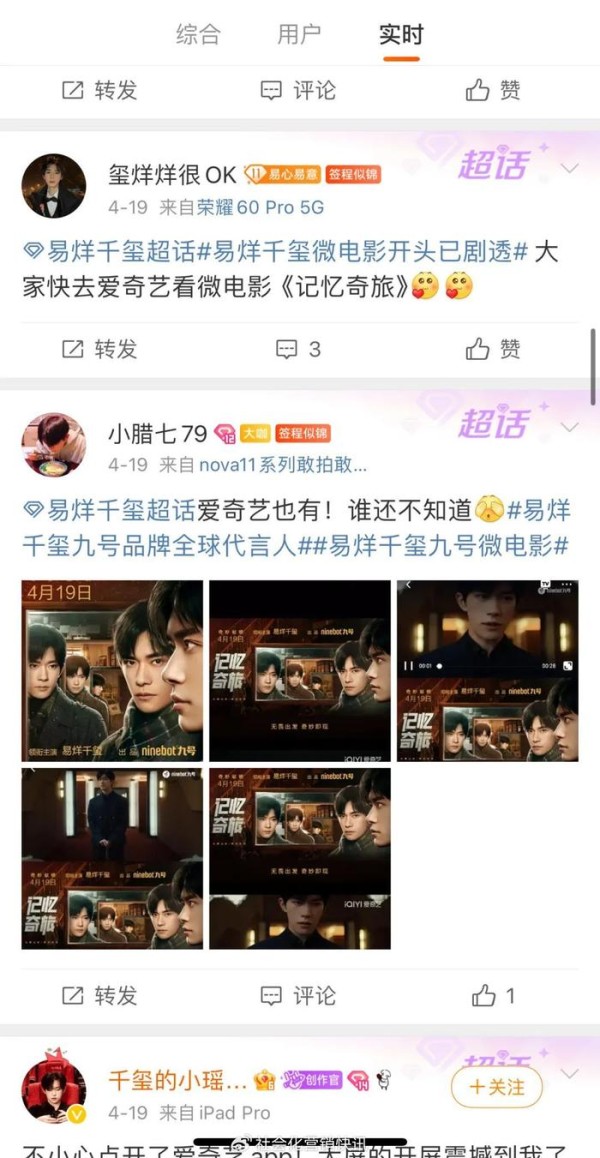
Task: Open the third image with video player
Action: [x=487, y=671]
